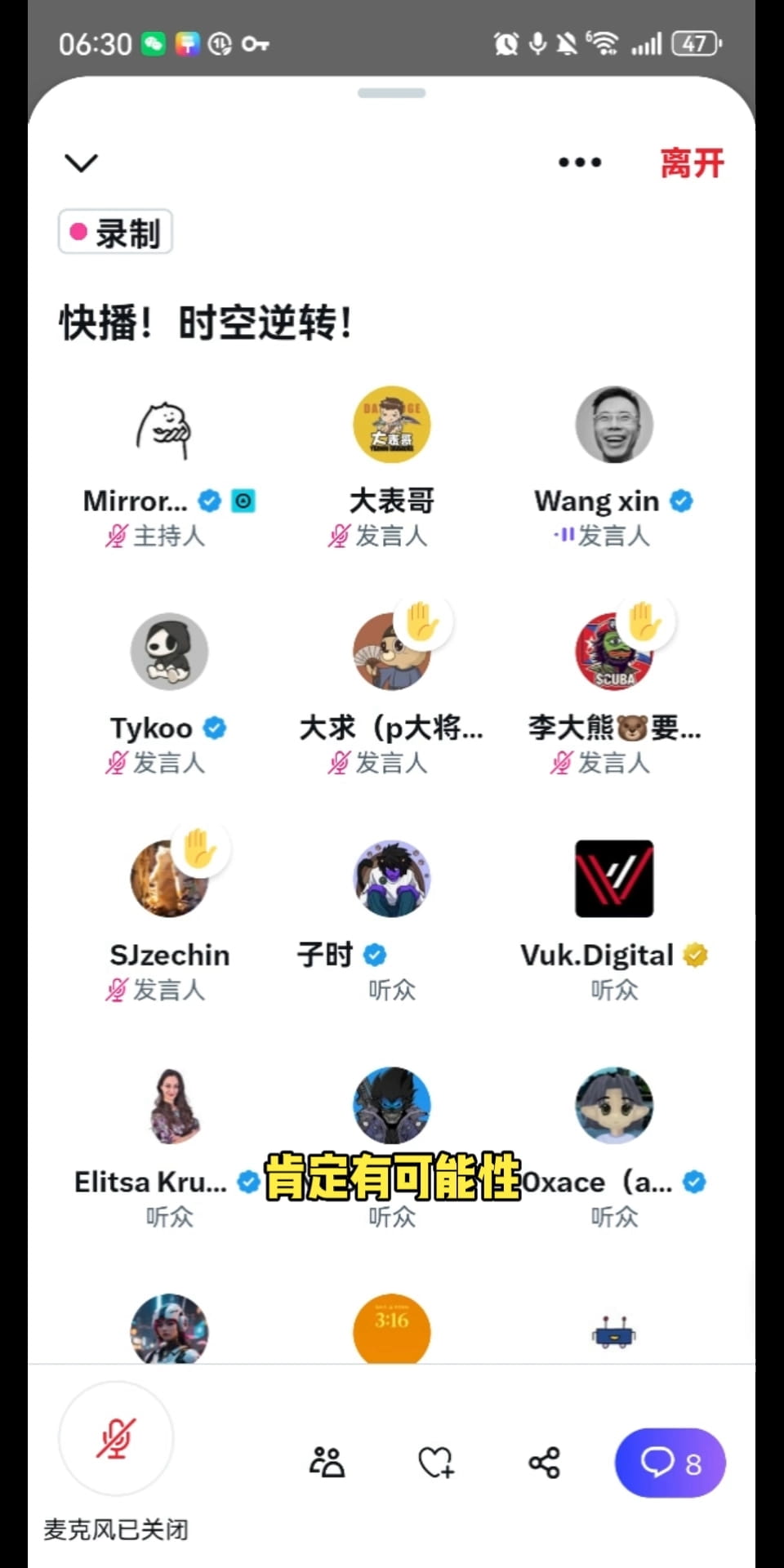Viewport: 784px width, 1568px height.
Task: Tap the 录制 recording indicator chip
Action: (x=115, y=233)
